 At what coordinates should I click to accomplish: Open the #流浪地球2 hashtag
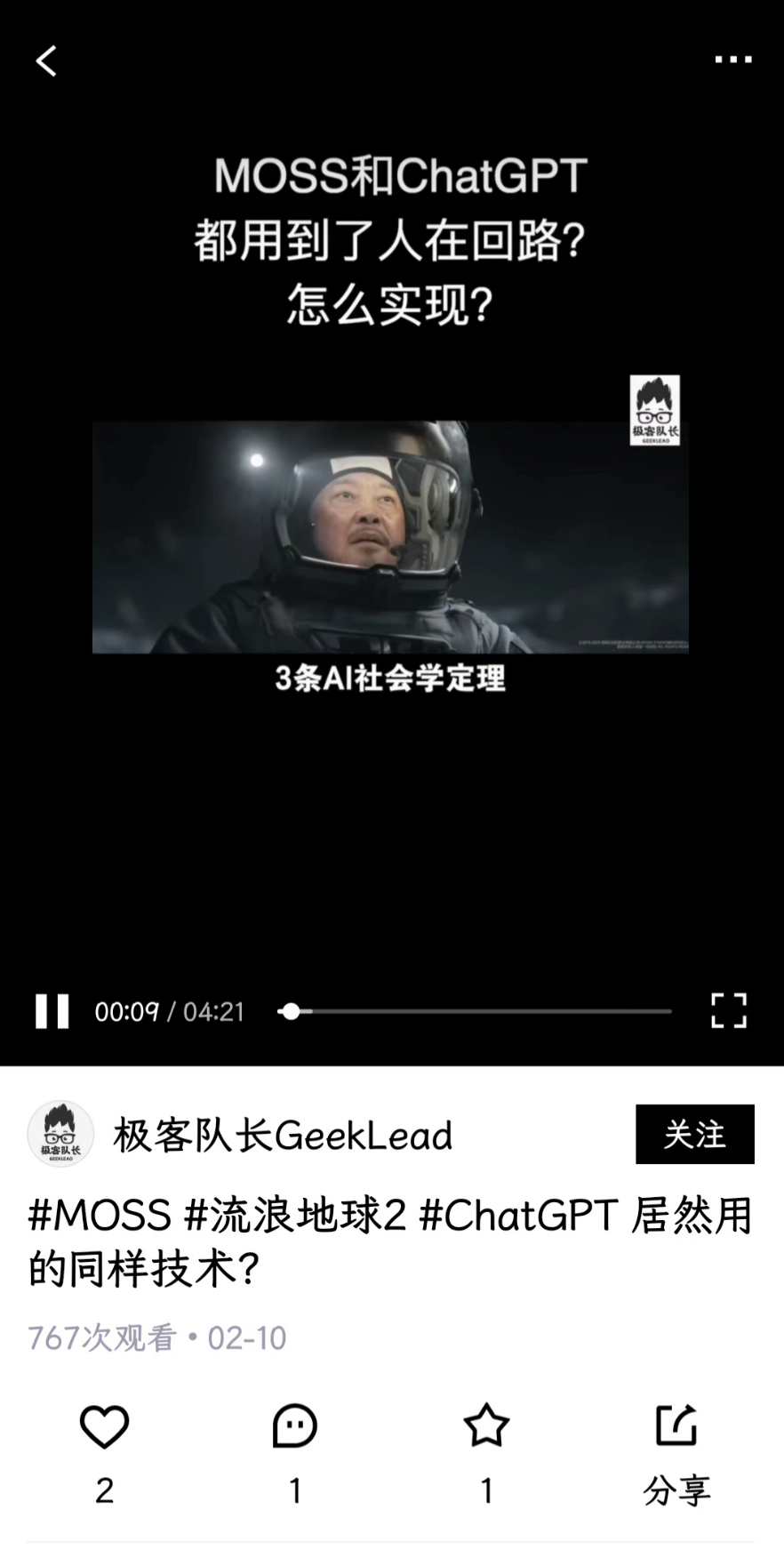coord(295,1216)
